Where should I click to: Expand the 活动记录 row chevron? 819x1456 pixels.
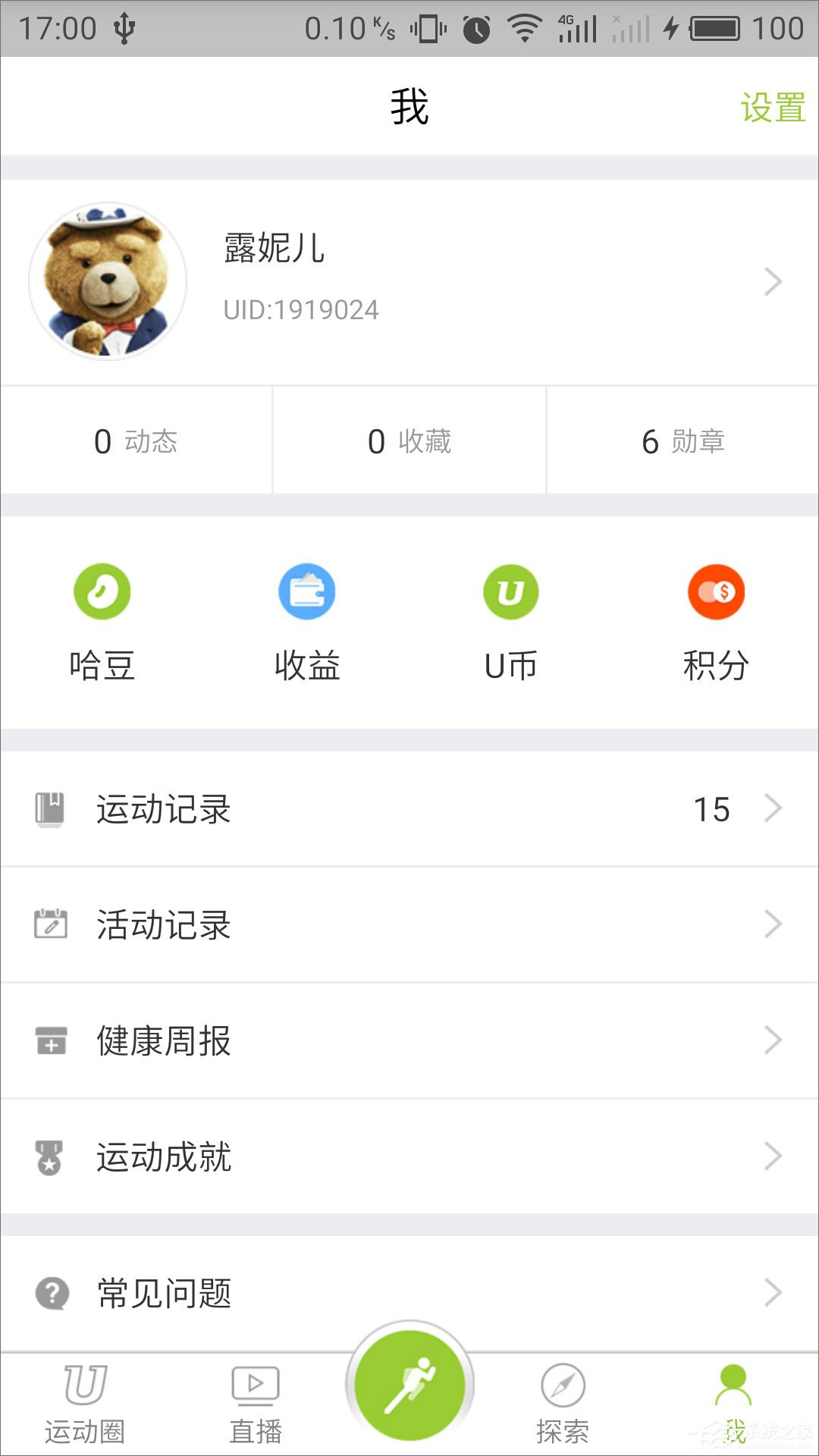(x=774, y=924)
